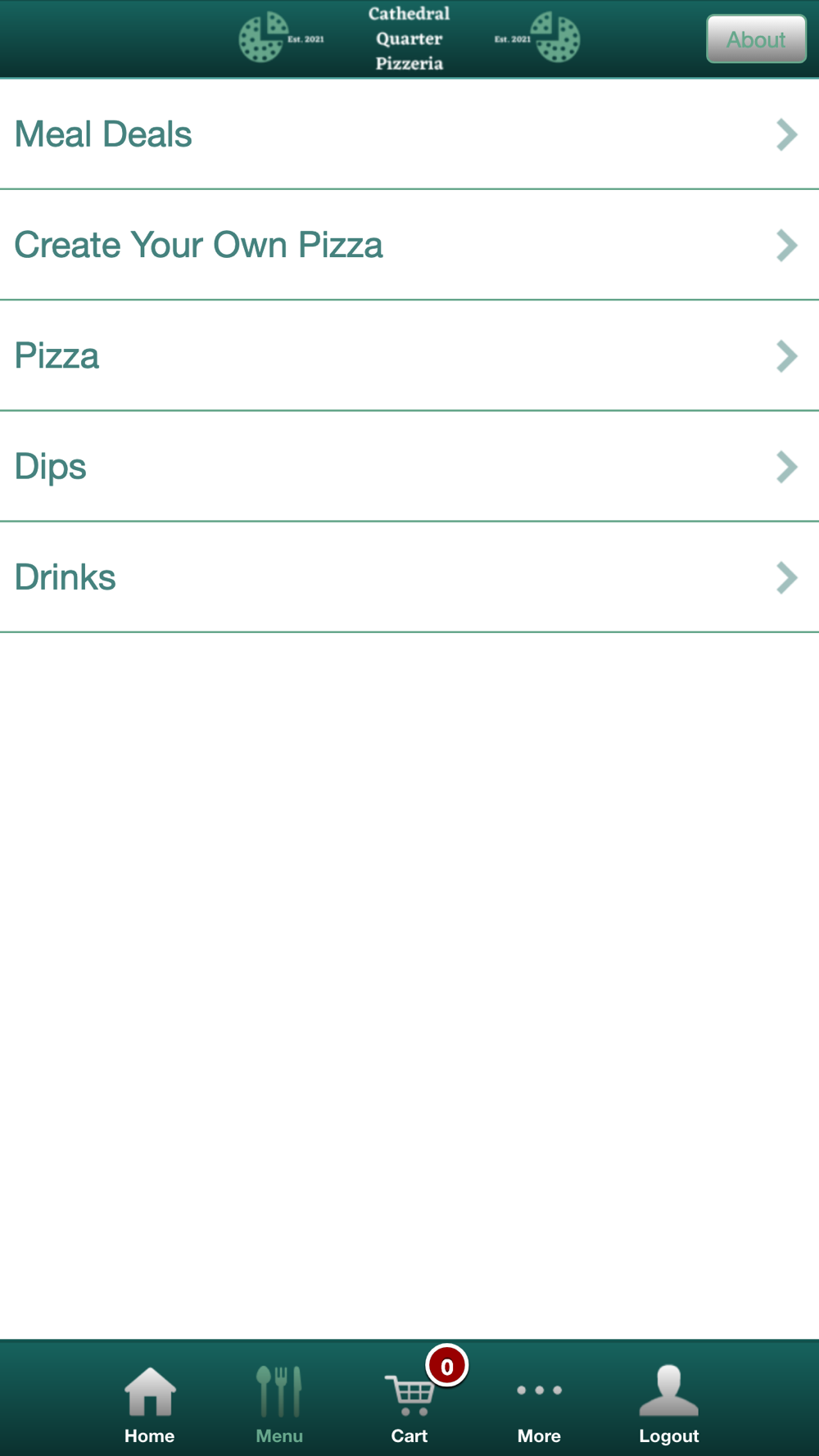The width and height of the screenshot is (819, 1456).
Task: View the Dips category
Action: pos(409,466)
